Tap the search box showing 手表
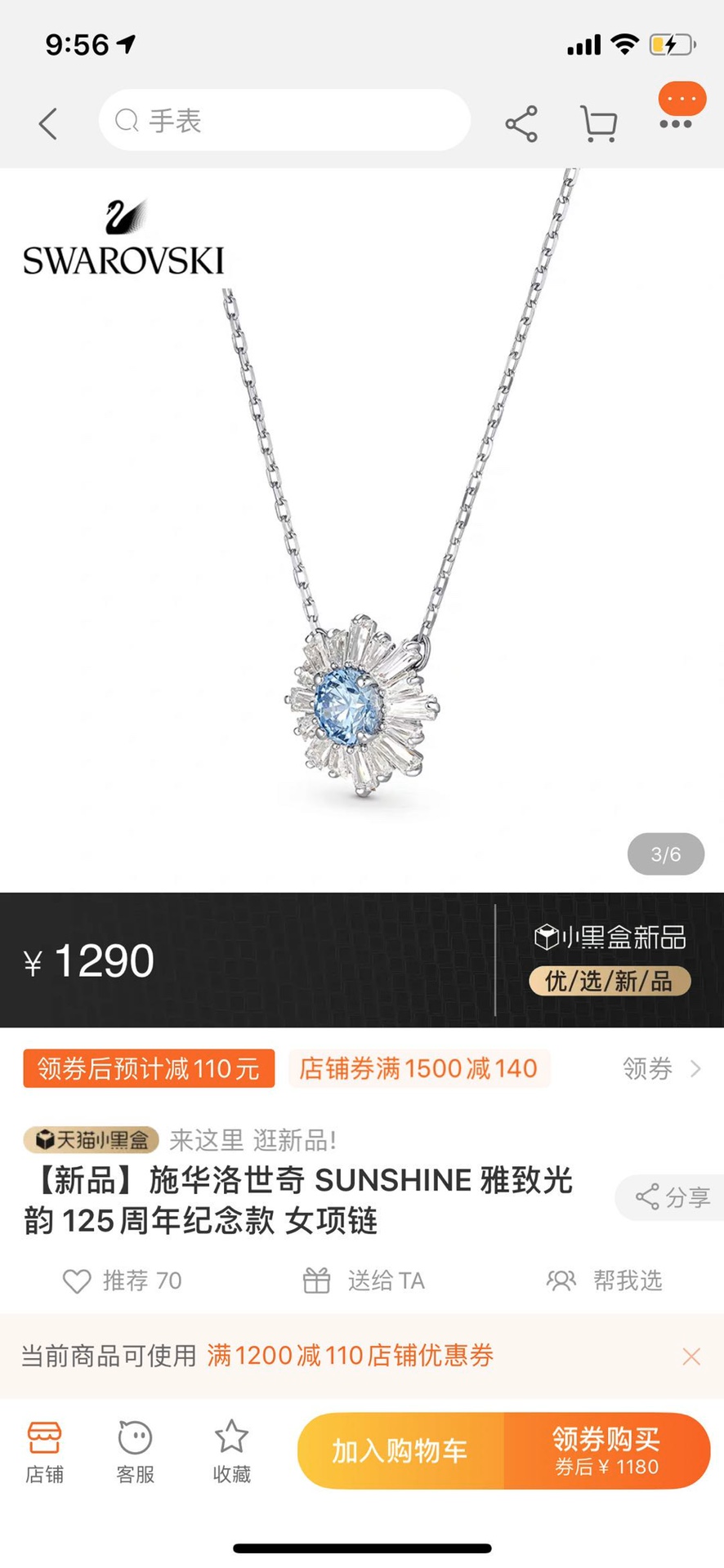Viewport: 724px width, 1568px height. click(284, 121)
